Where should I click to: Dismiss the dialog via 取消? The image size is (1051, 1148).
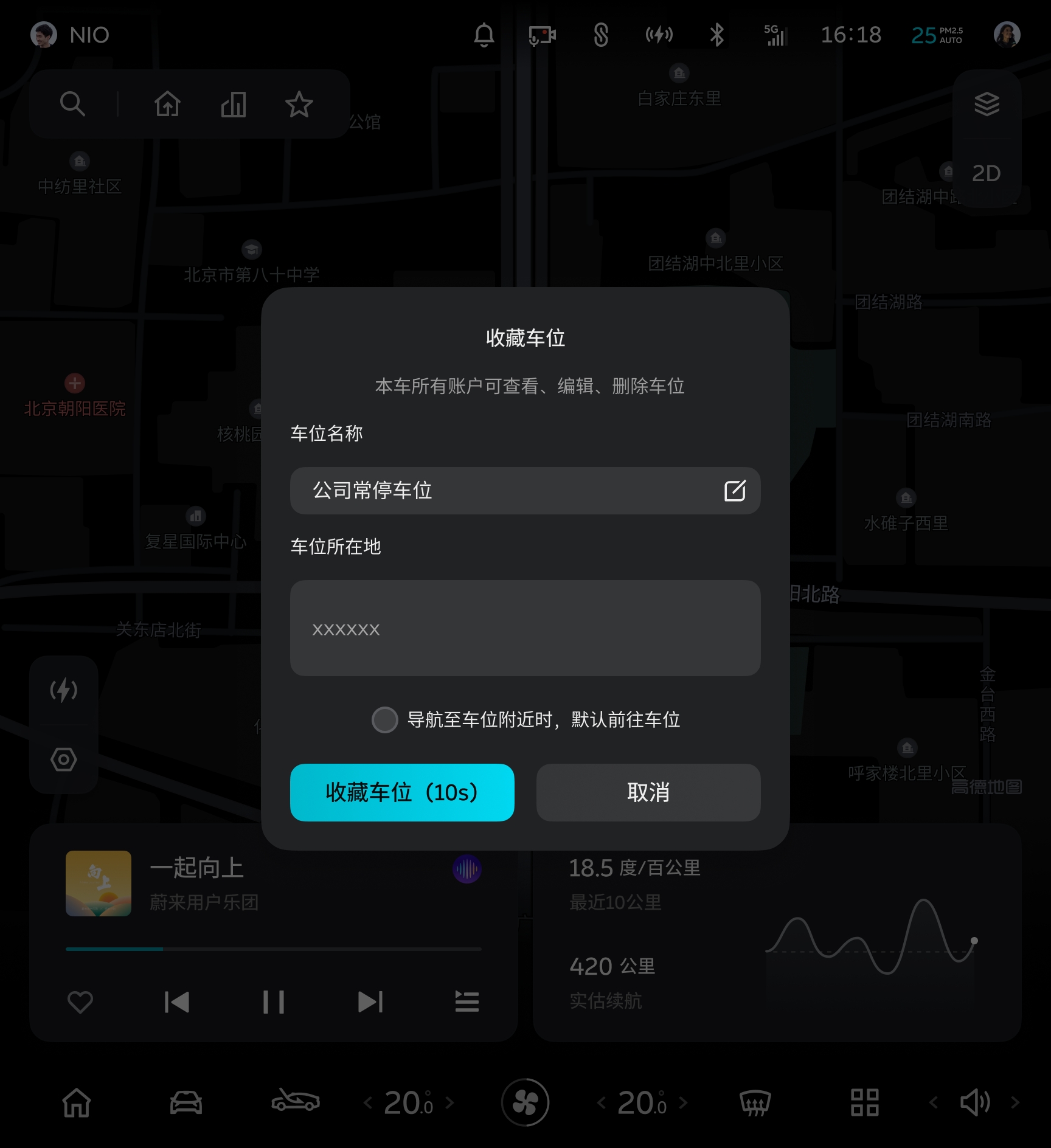tap(648, 792)
